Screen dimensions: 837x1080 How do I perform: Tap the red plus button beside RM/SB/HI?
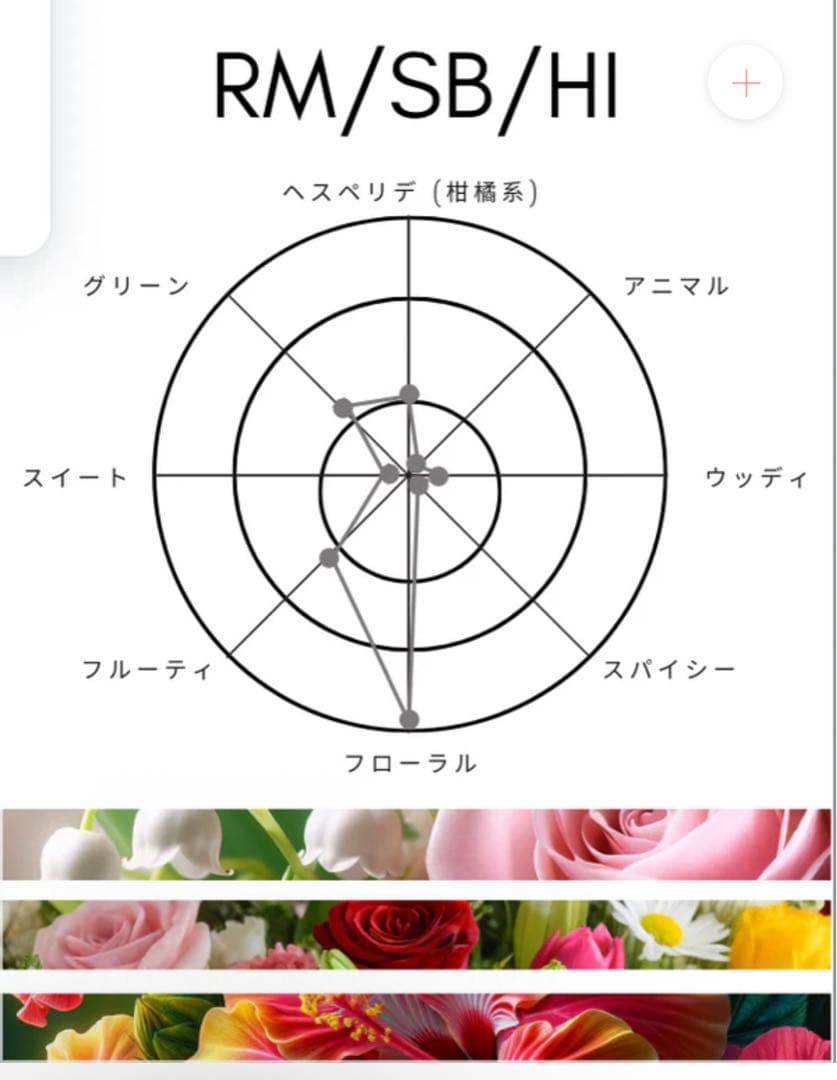(746, 83)
